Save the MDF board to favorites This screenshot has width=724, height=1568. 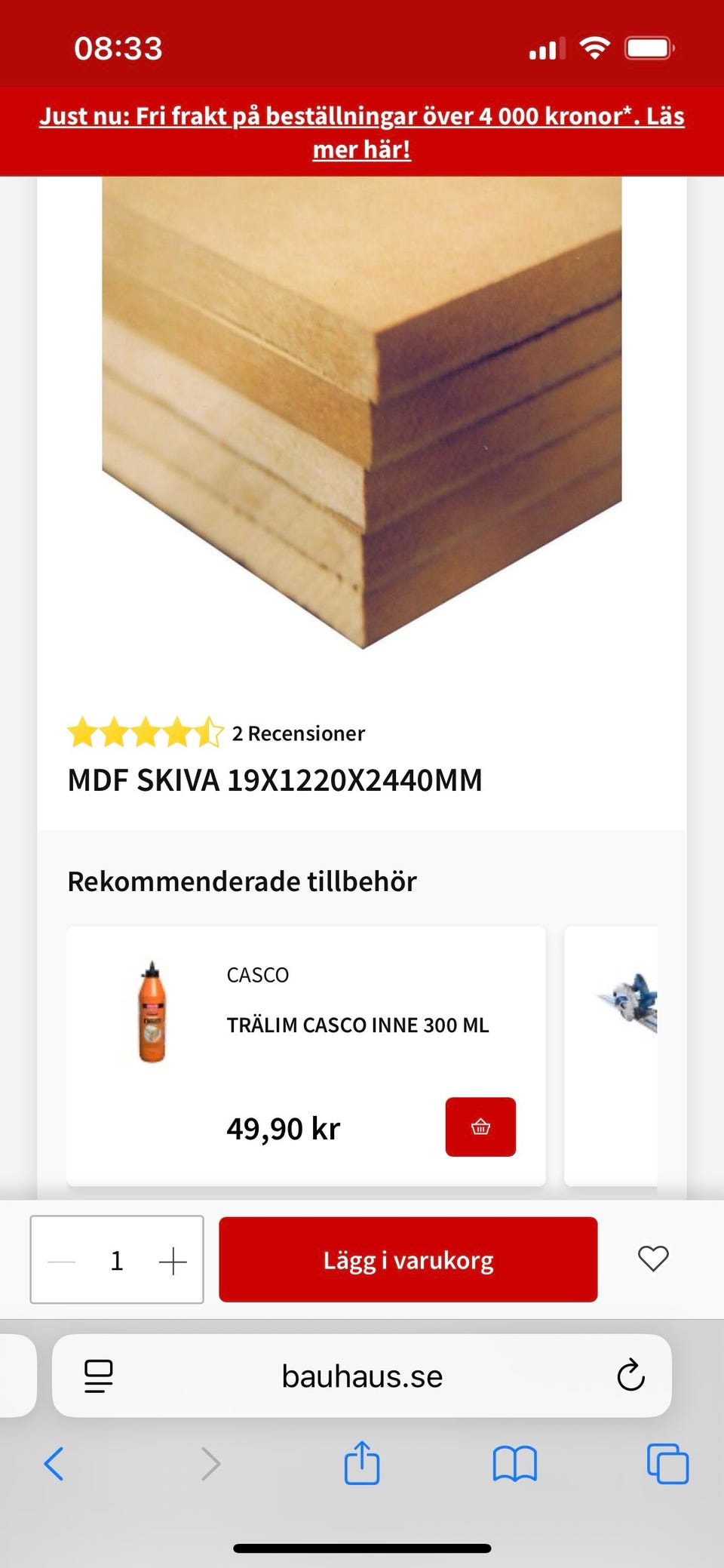point(653,1259)
